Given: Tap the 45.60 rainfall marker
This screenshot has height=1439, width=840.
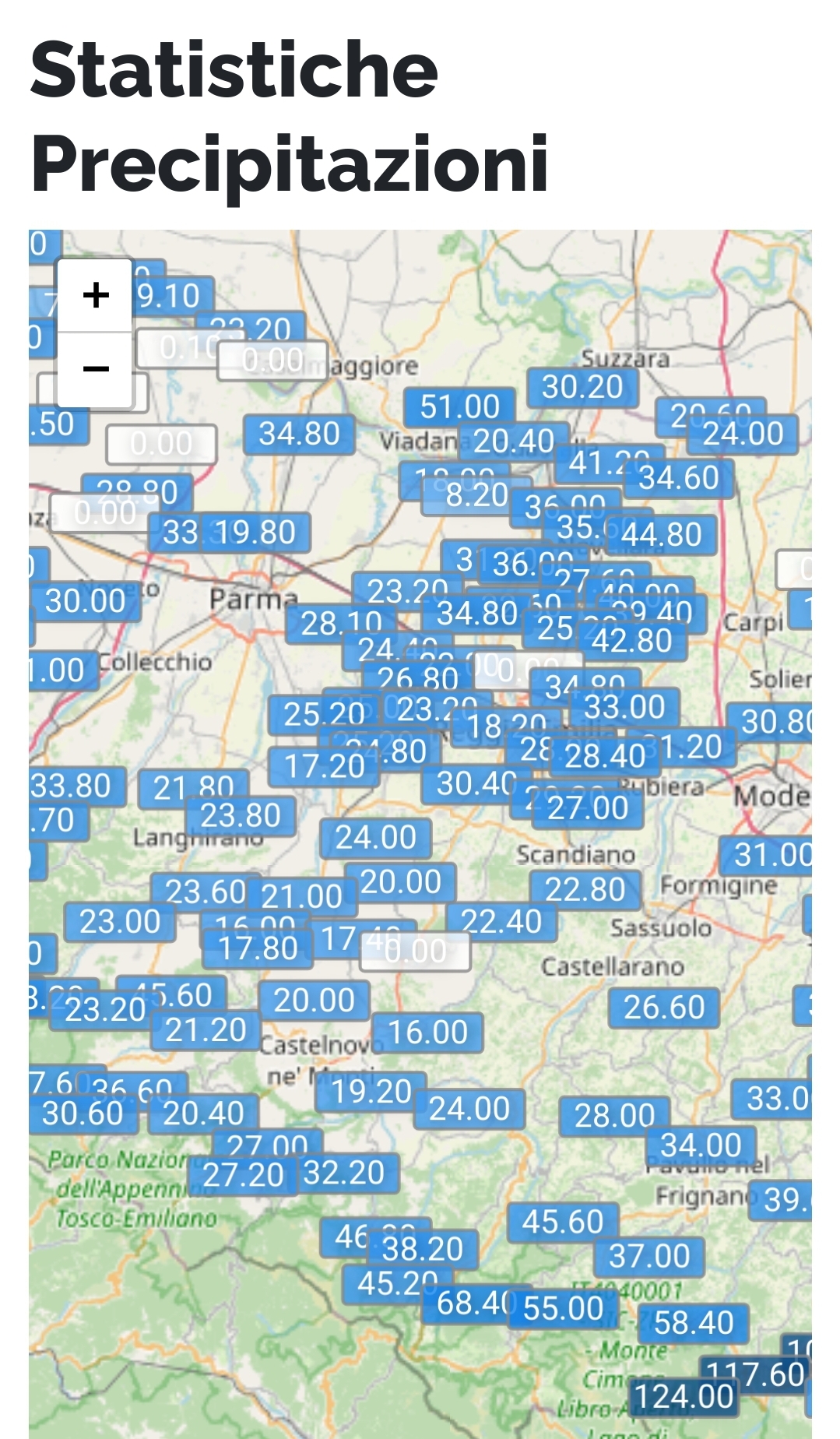Looking at the screenshot, I should coord(562,1222).
